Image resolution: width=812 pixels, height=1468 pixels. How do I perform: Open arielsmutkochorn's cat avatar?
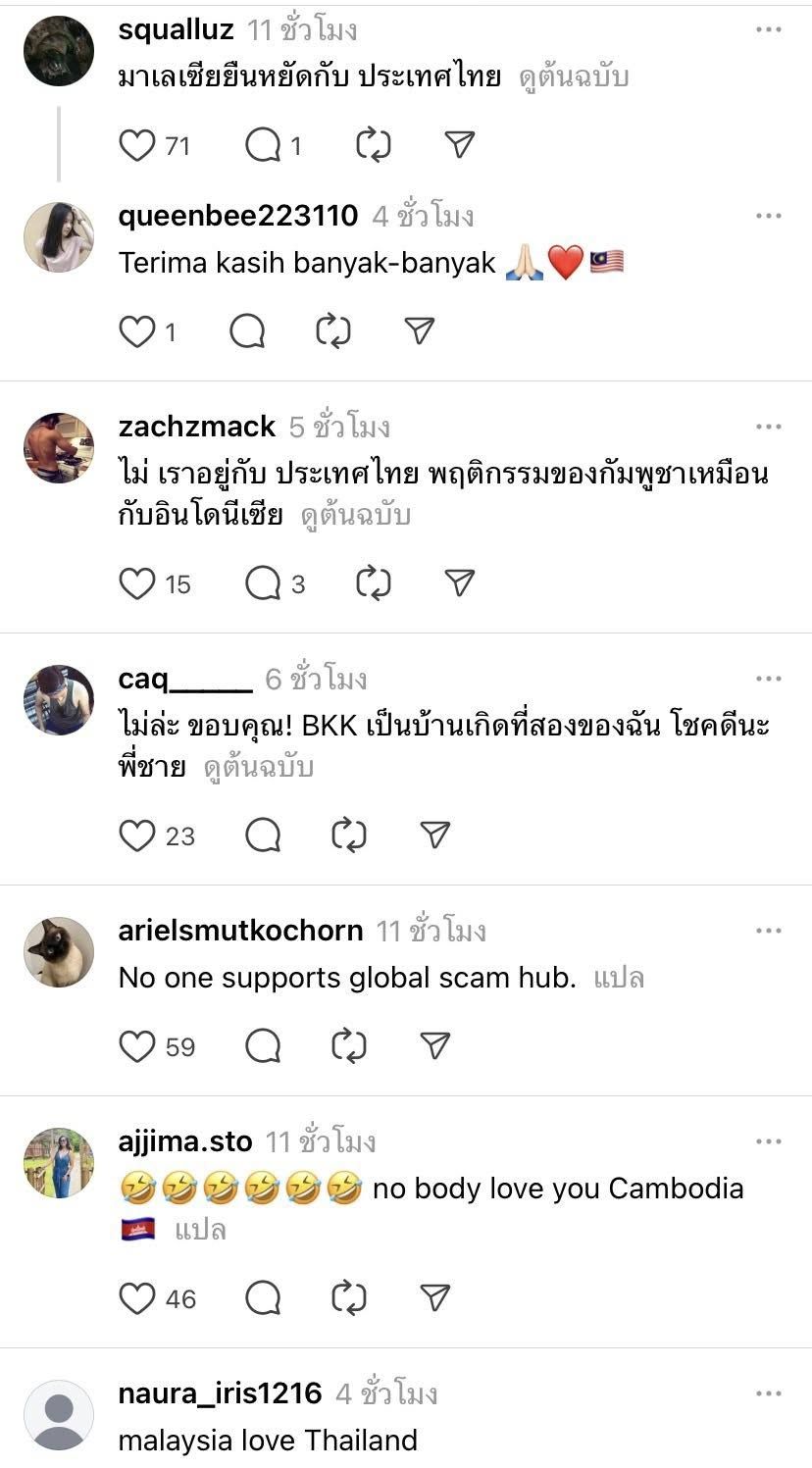[59, 951]
